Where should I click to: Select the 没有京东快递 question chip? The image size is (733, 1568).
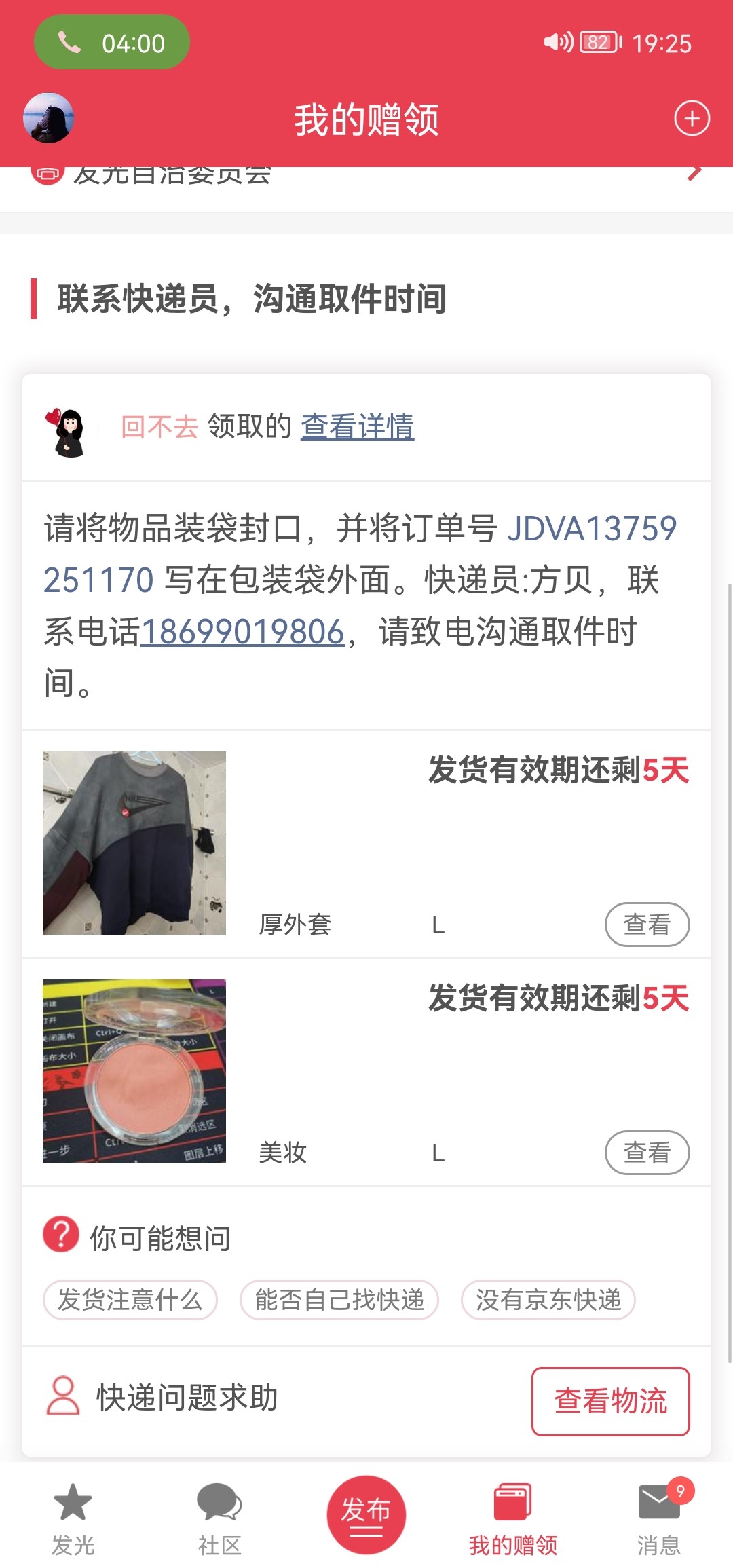548,1300
